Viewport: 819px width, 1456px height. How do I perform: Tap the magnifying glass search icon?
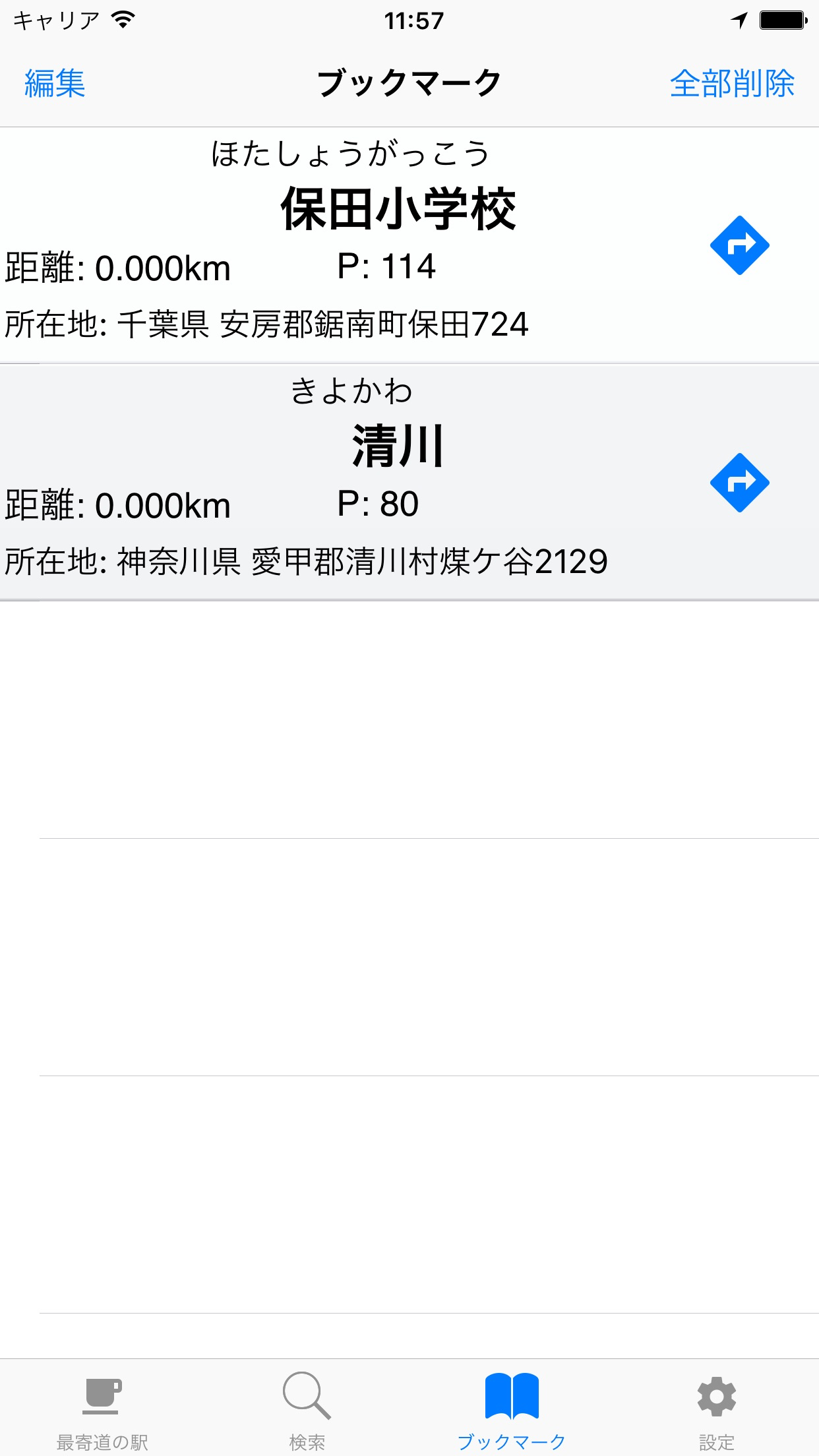click(307, 1393)
